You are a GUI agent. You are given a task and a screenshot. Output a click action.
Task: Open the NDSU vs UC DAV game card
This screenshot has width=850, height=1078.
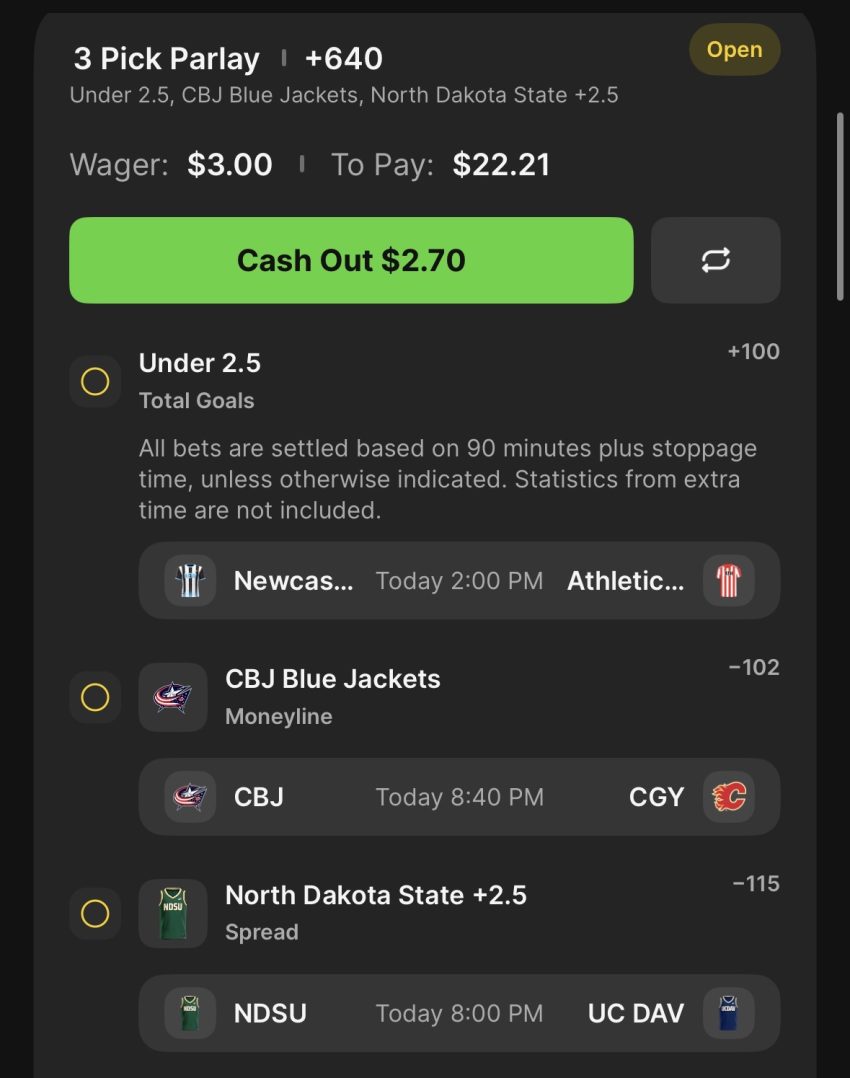click(459, 1013)
